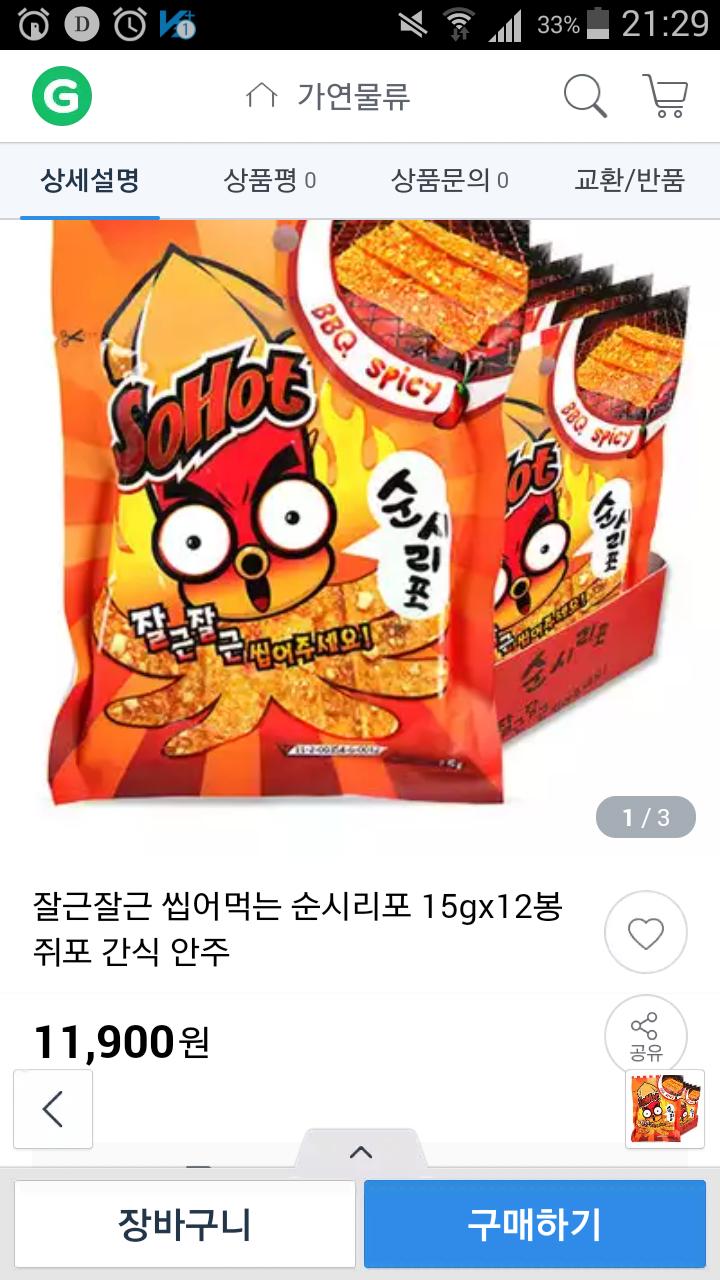Screen dimensions: 720x1280
Task: Tap the green Gmarket logo icon
Action: [62, 97]
